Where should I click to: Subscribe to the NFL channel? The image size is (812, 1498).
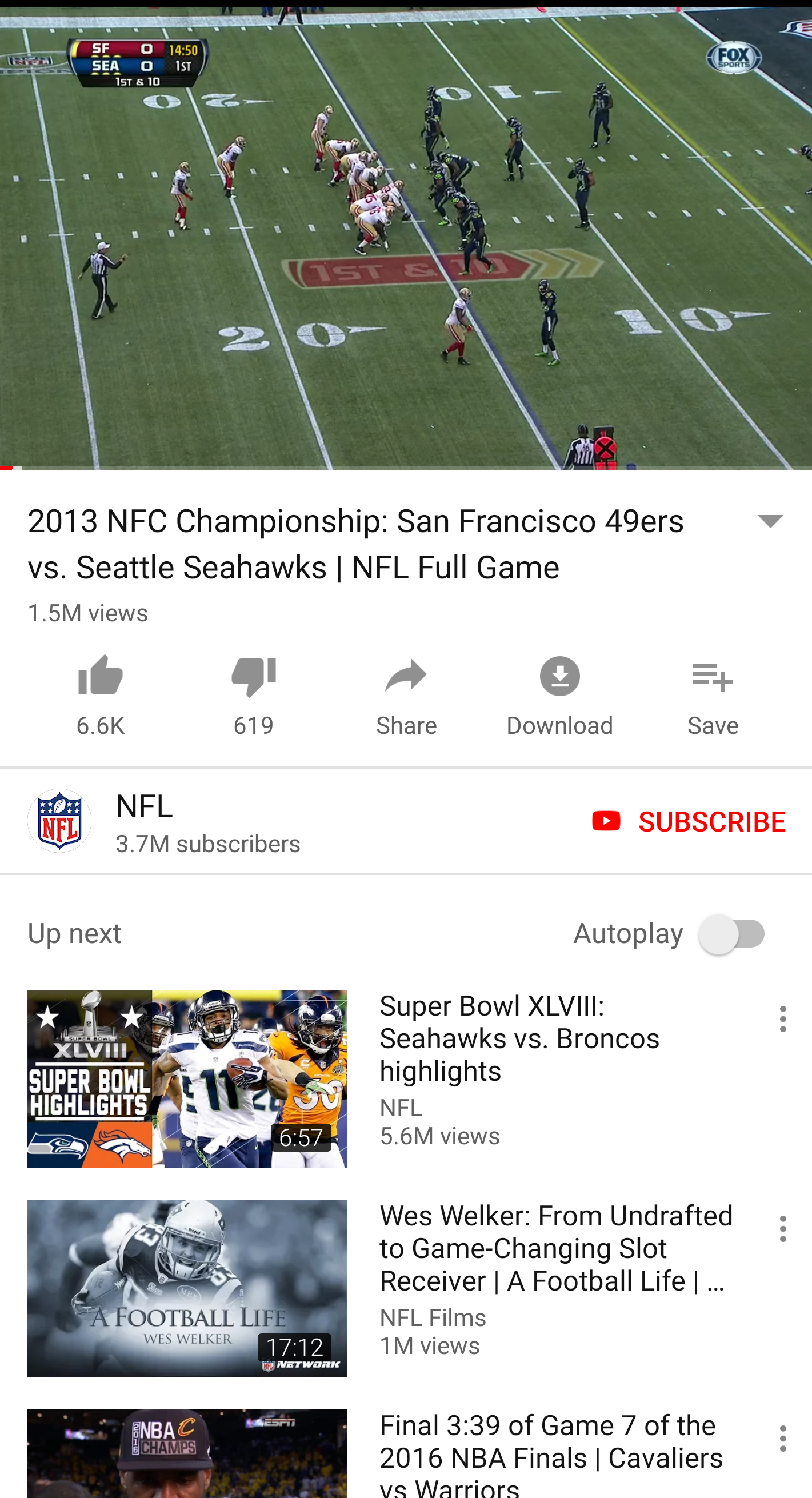coord(689,821)
